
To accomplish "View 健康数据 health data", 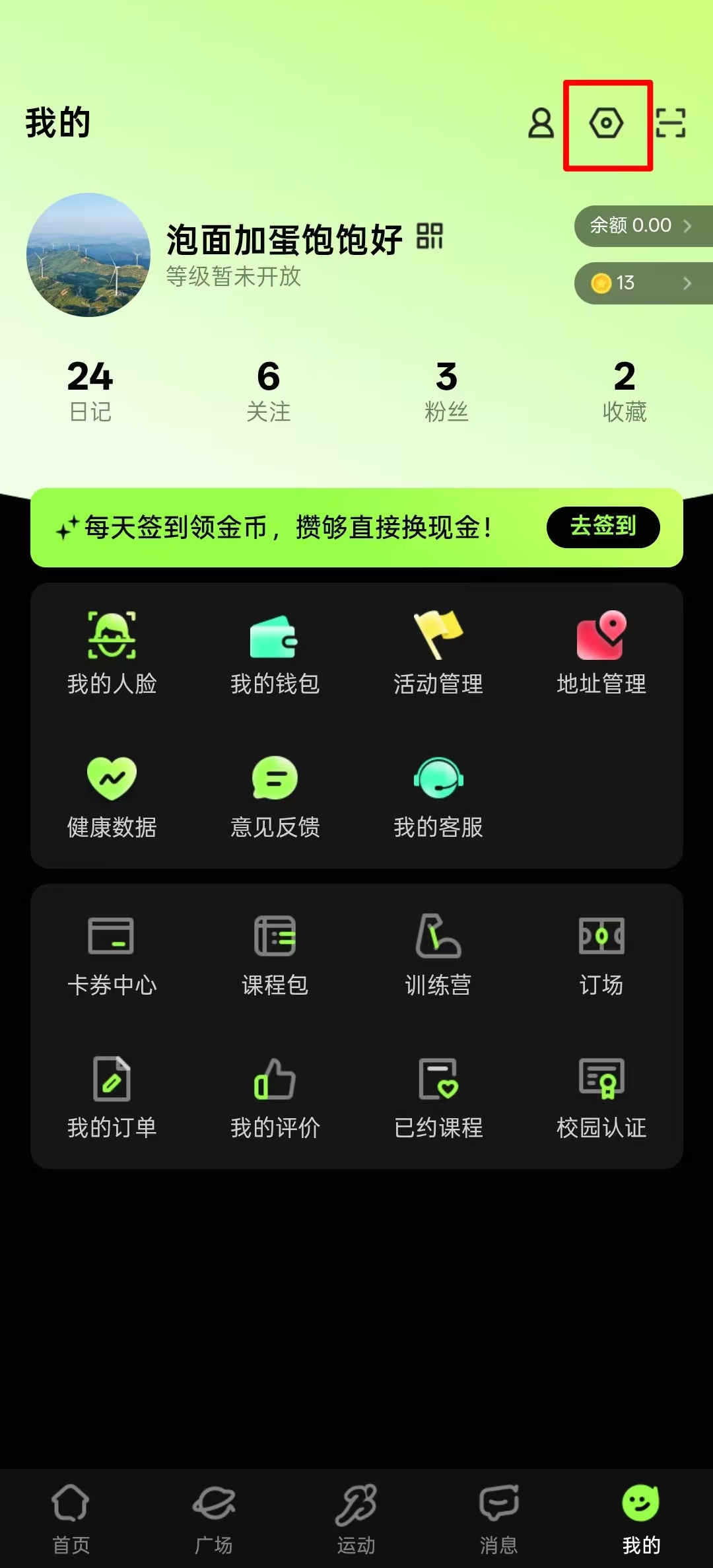I will coord(112,796).
